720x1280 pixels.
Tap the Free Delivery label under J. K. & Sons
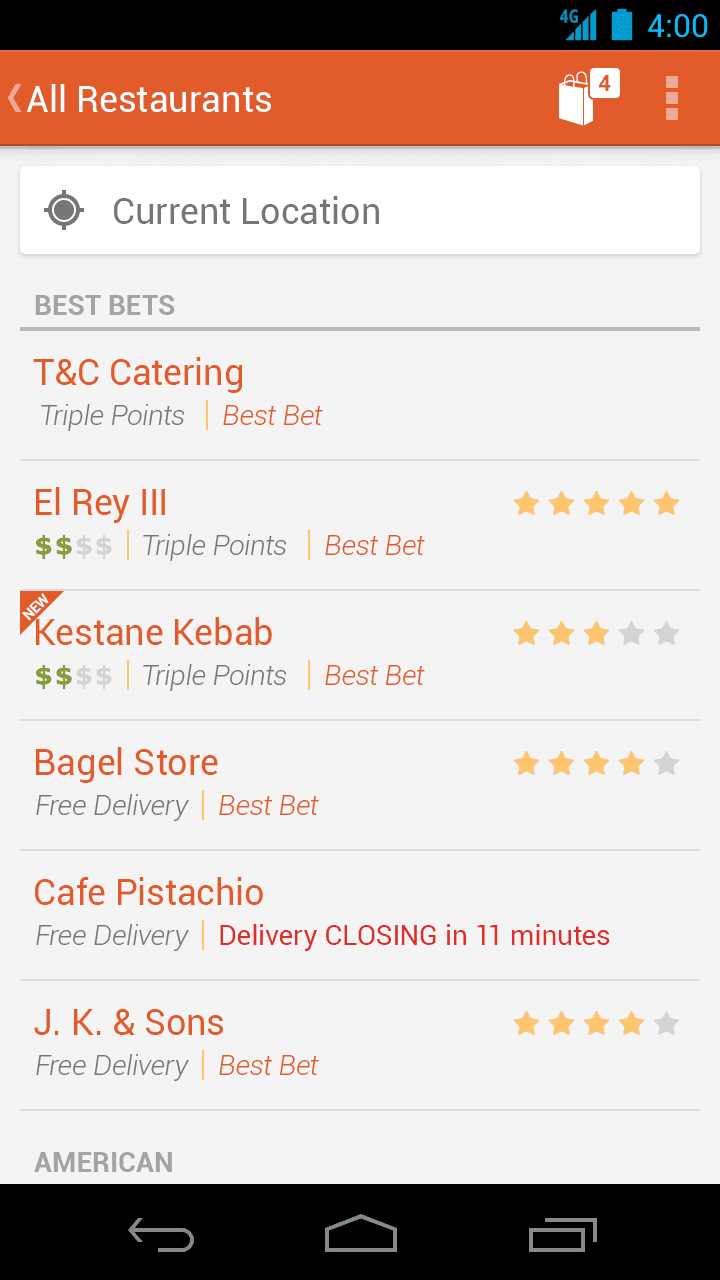click(x=111, y=1065)
